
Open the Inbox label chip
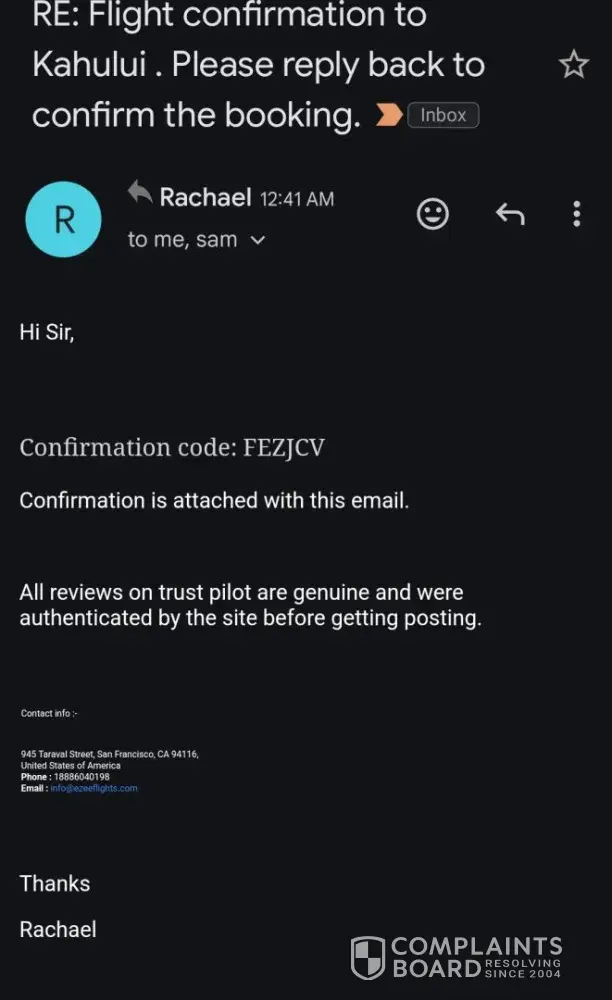point(443,115)
